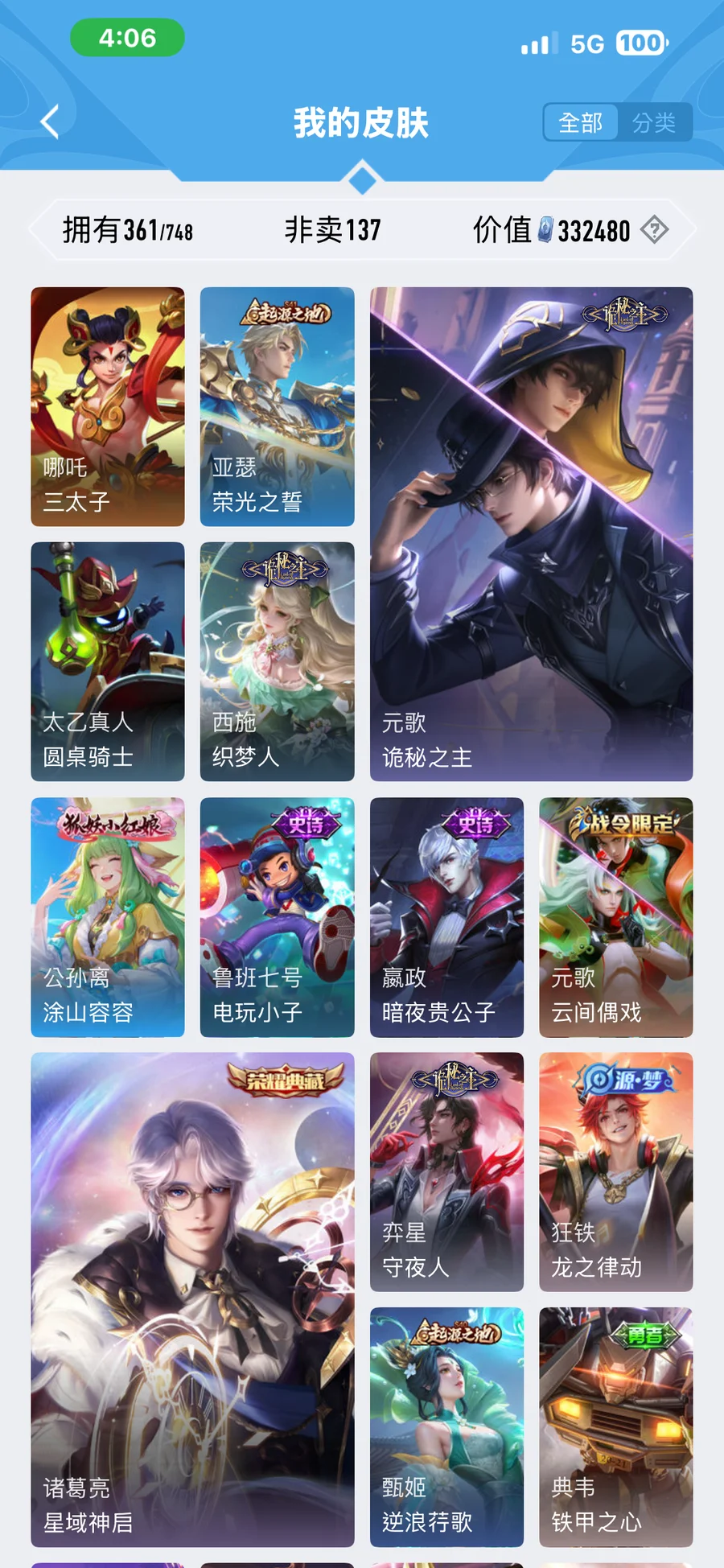
Task: Select 甄姬 逆浪荇歌 skin card
Action: click(x=446, y=1426)
